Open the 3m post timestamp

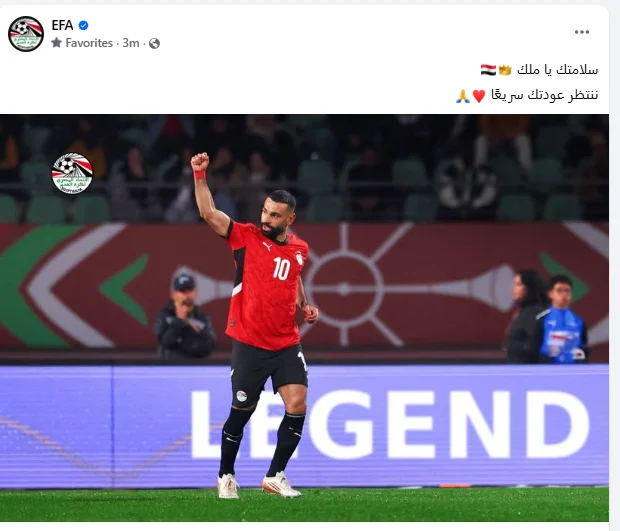point(130,44)
